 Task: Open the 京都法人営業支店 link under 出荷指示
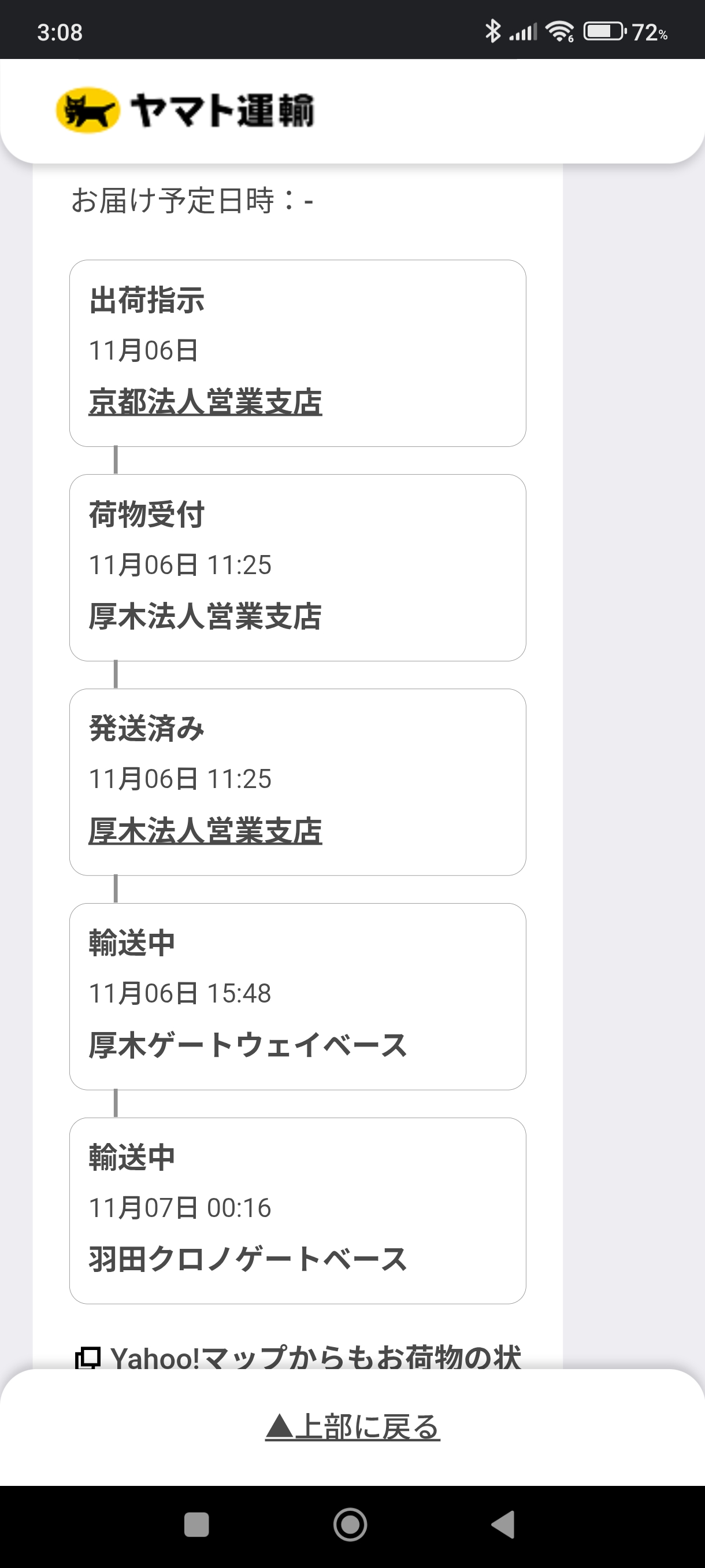pyautogui.click(x=205, y=402)
